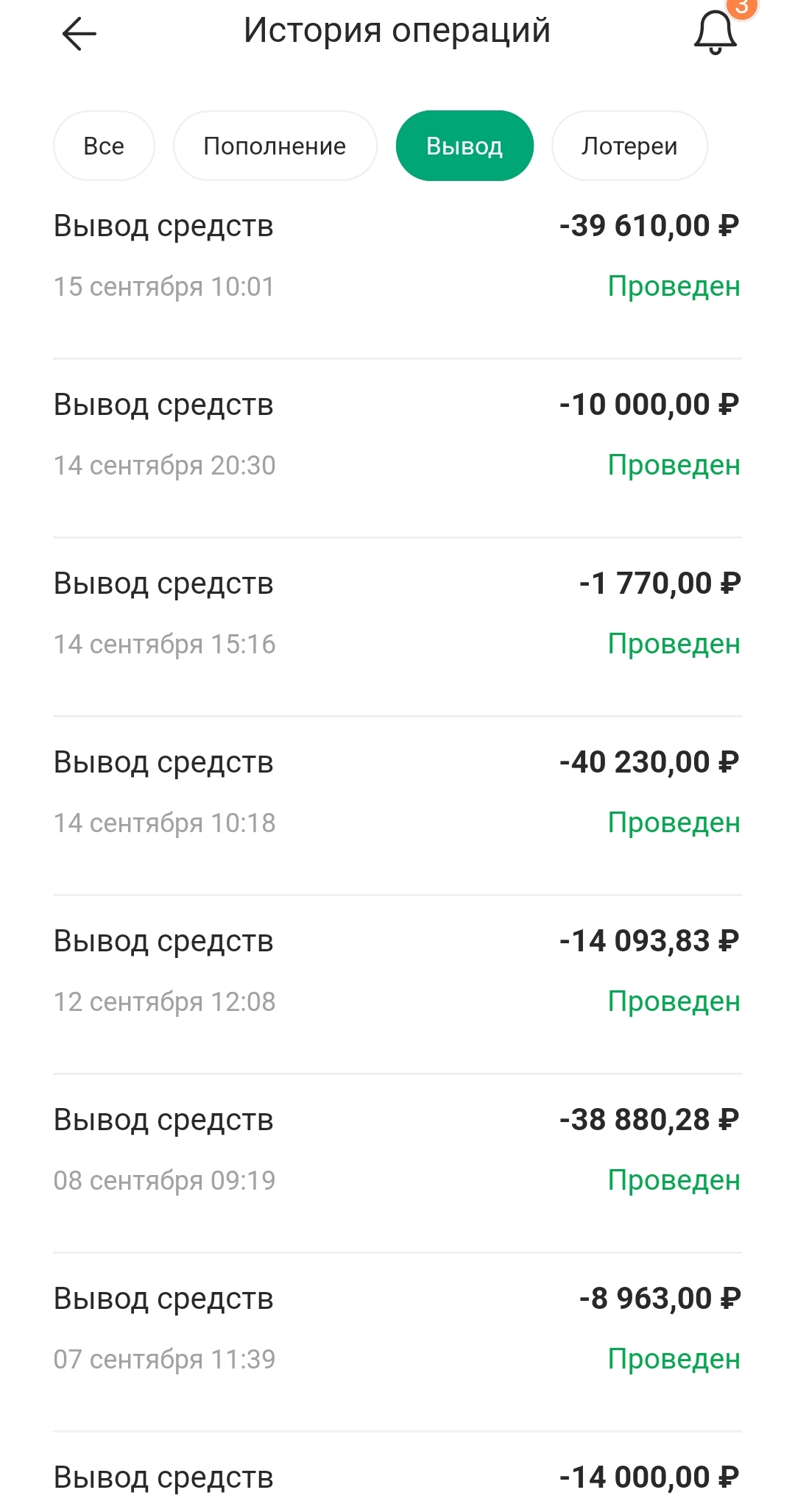The image size is (795, 1512).
Task: Open the 15 сентября 10:01 withdrawal
Action: [397, 256]
